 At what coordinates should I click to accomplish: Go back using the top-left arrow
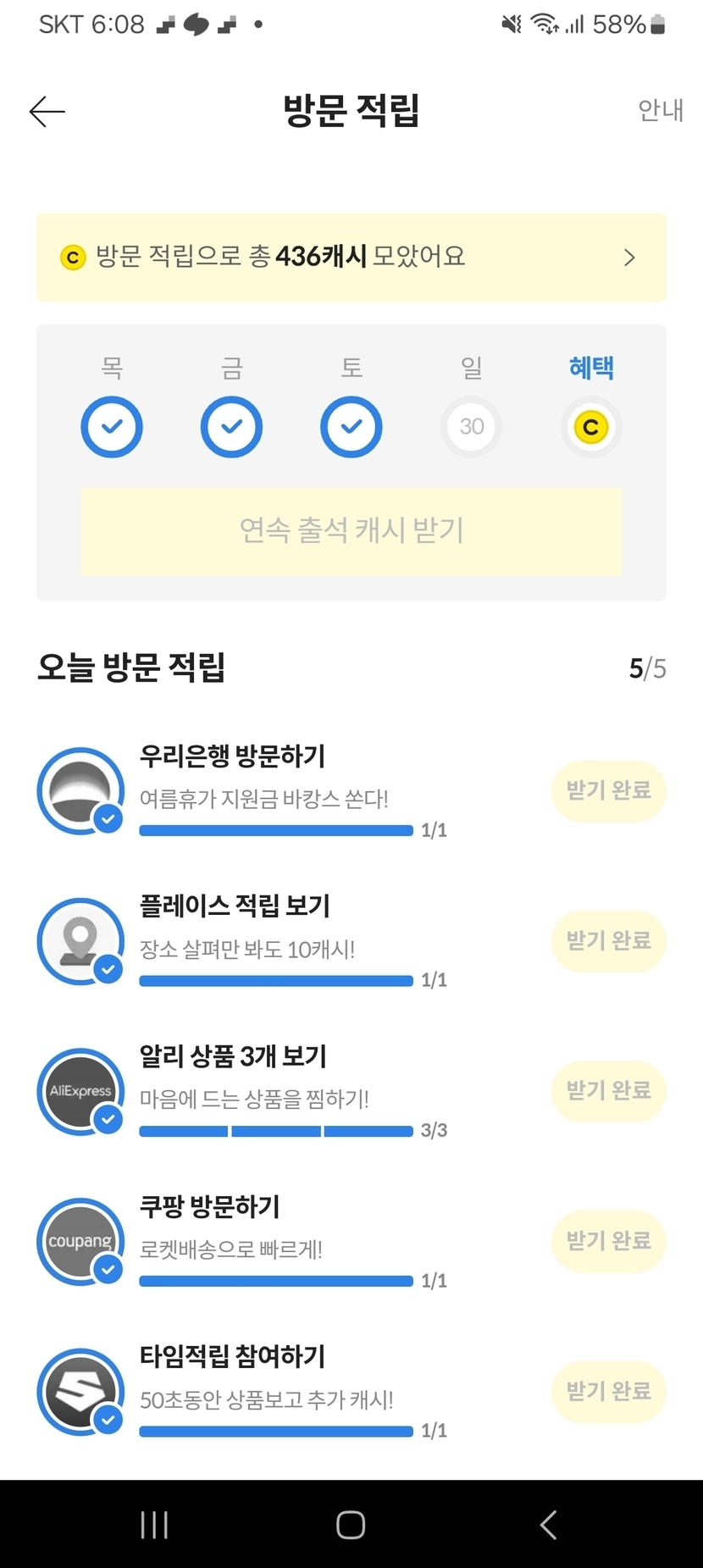(47, 112)
